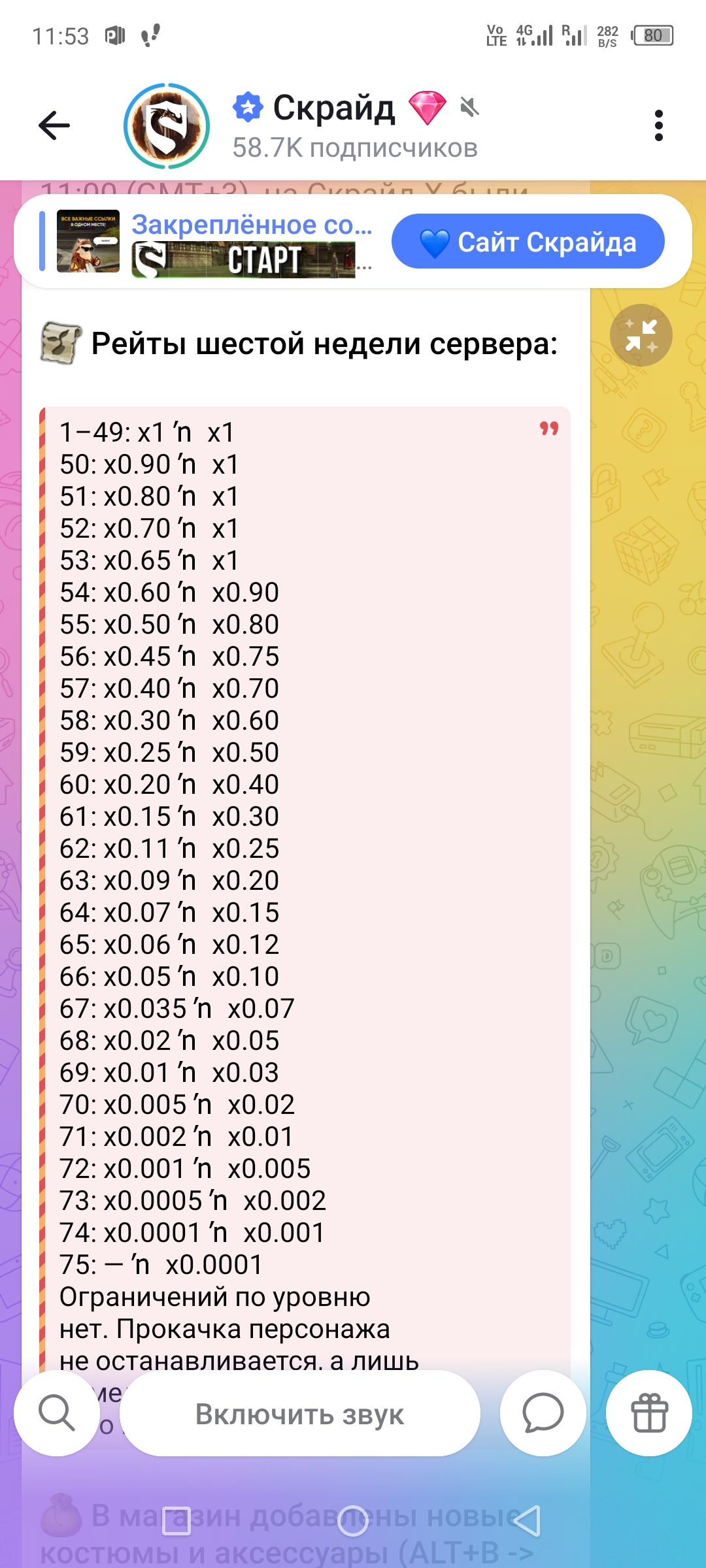Viewport: 706px width, 1568px height.
Task: Open overflow menu via three dots
Action: 659,124
